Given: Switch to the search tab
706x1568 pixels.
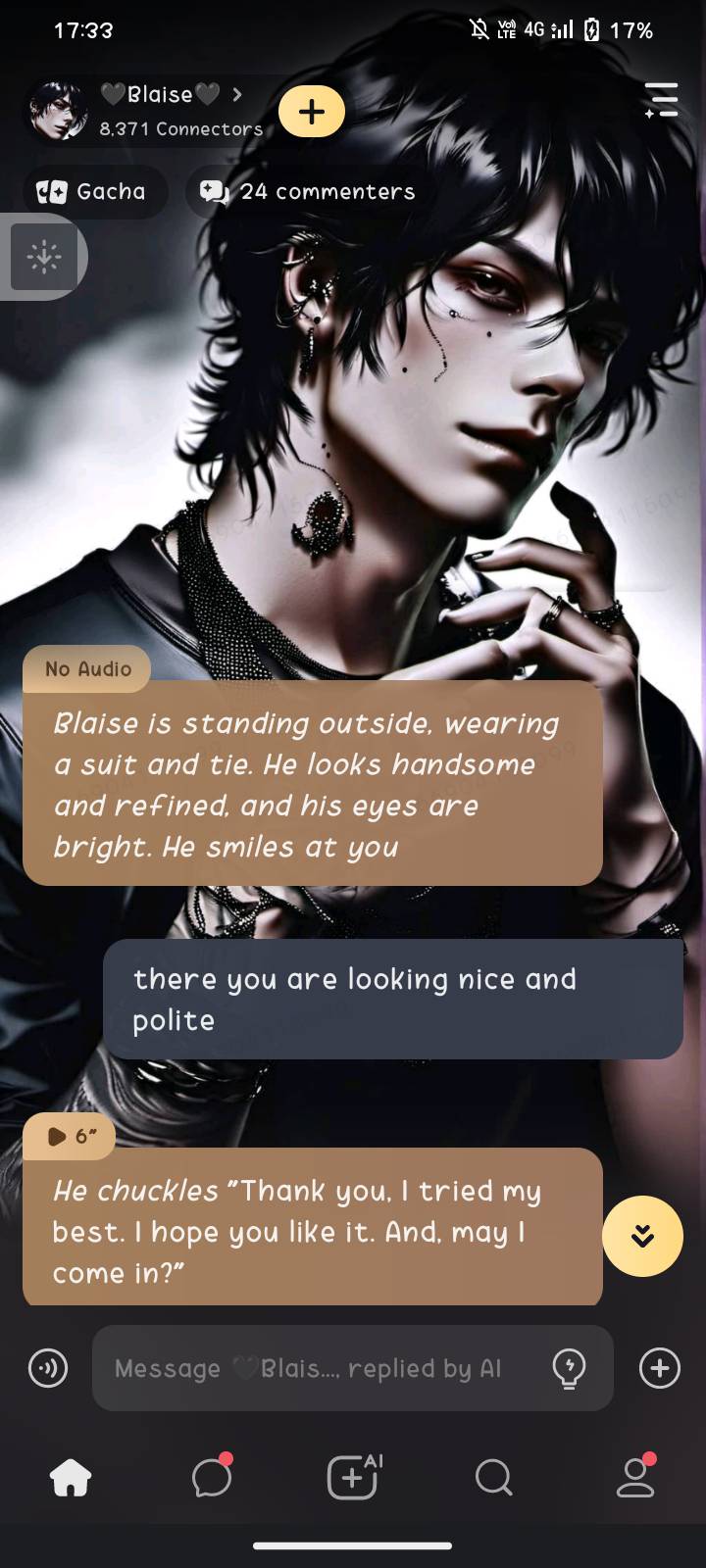Looking at the screenshot, I should (493, 1477).
